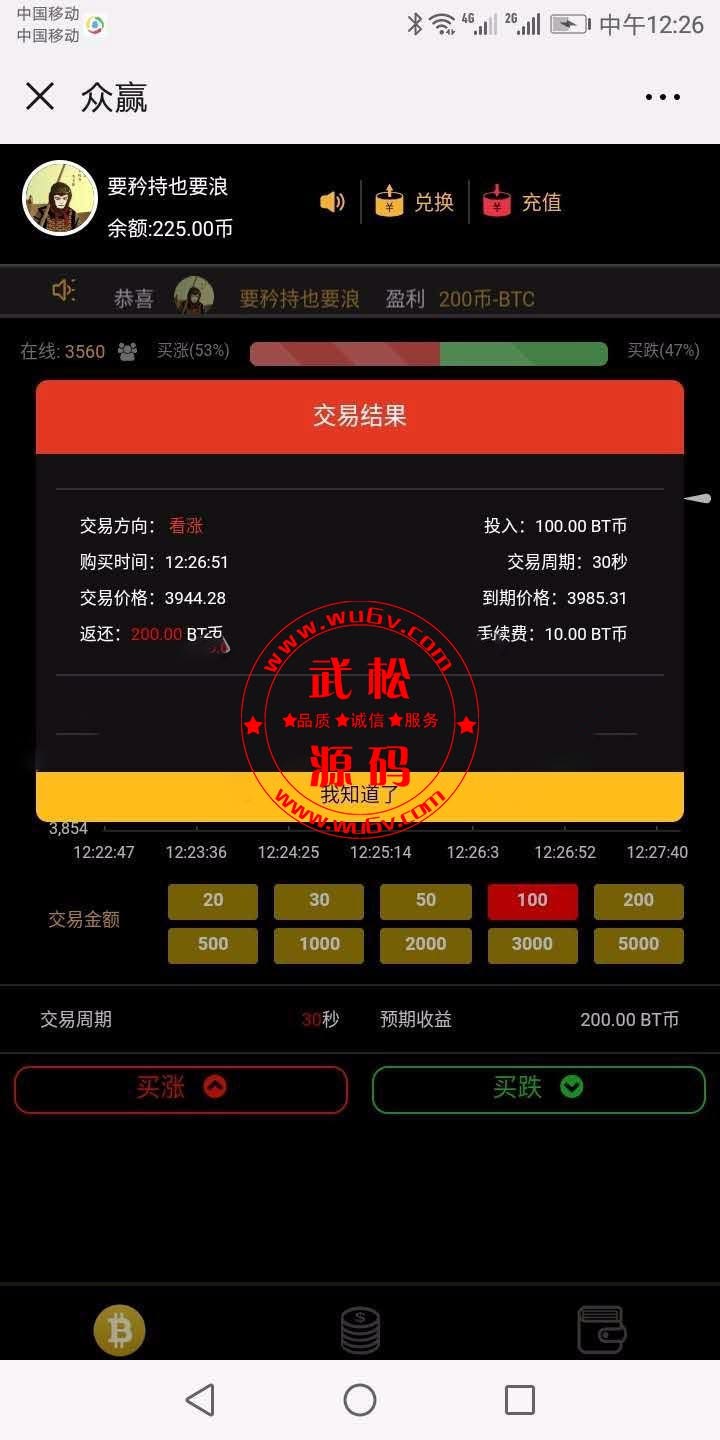Select trade amount 30
Screen dimensions: 720x1440
[x=319, y=901]
